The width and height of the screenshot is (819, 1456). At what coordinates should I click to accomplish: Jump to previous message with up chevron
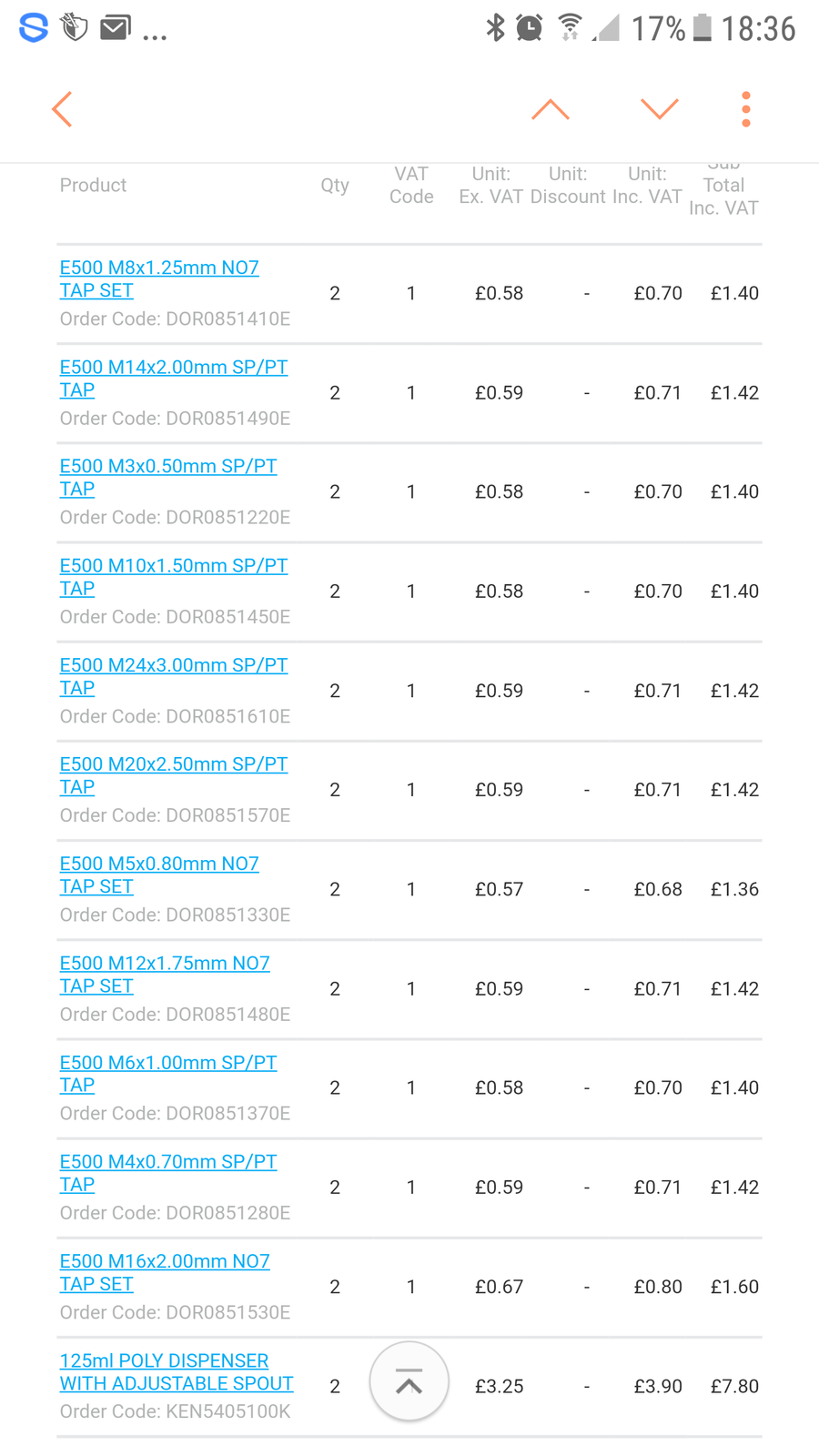coord(551,109)
